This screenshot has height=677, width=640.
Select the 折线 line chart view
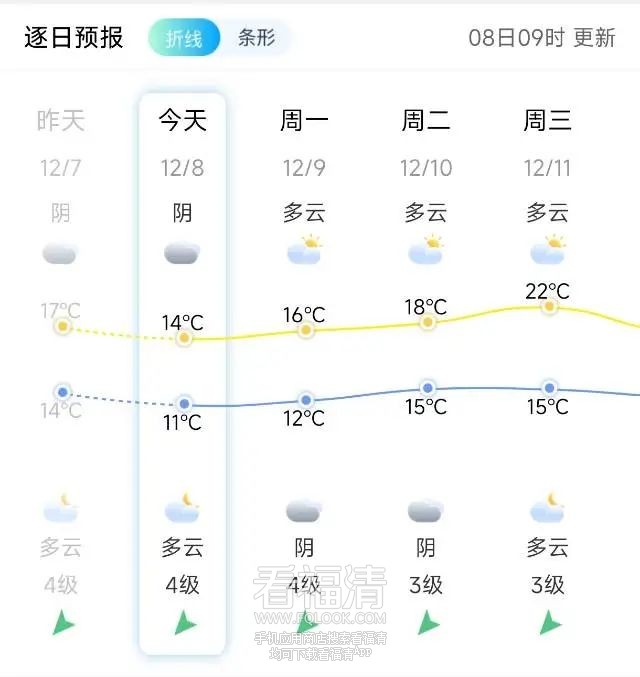[x=184, y=39]
